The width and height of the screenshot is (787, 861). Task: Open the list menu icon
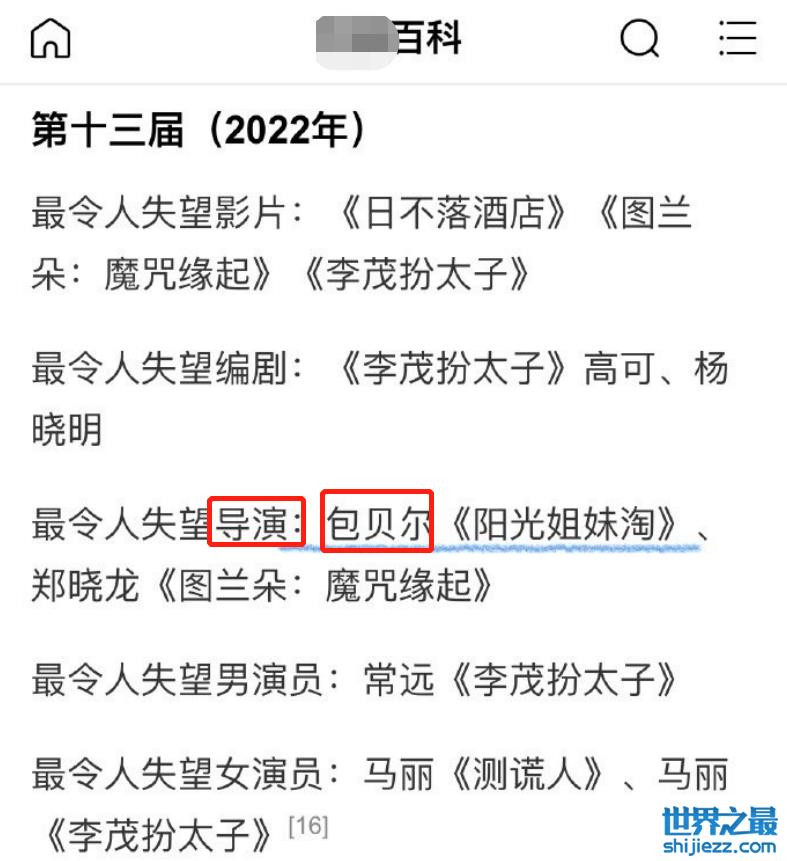[738, 39]
